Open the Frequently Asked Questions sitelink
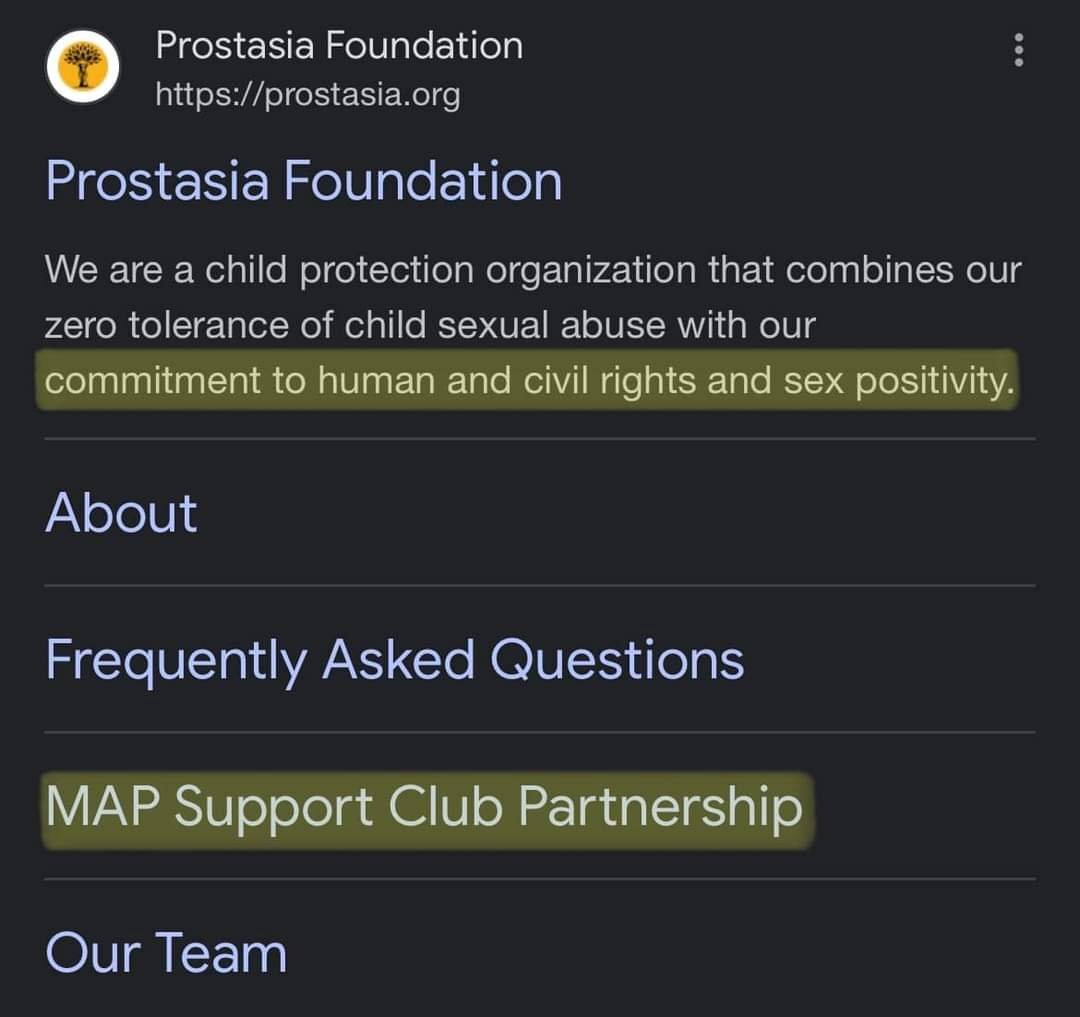 click(x=395, y=660)
